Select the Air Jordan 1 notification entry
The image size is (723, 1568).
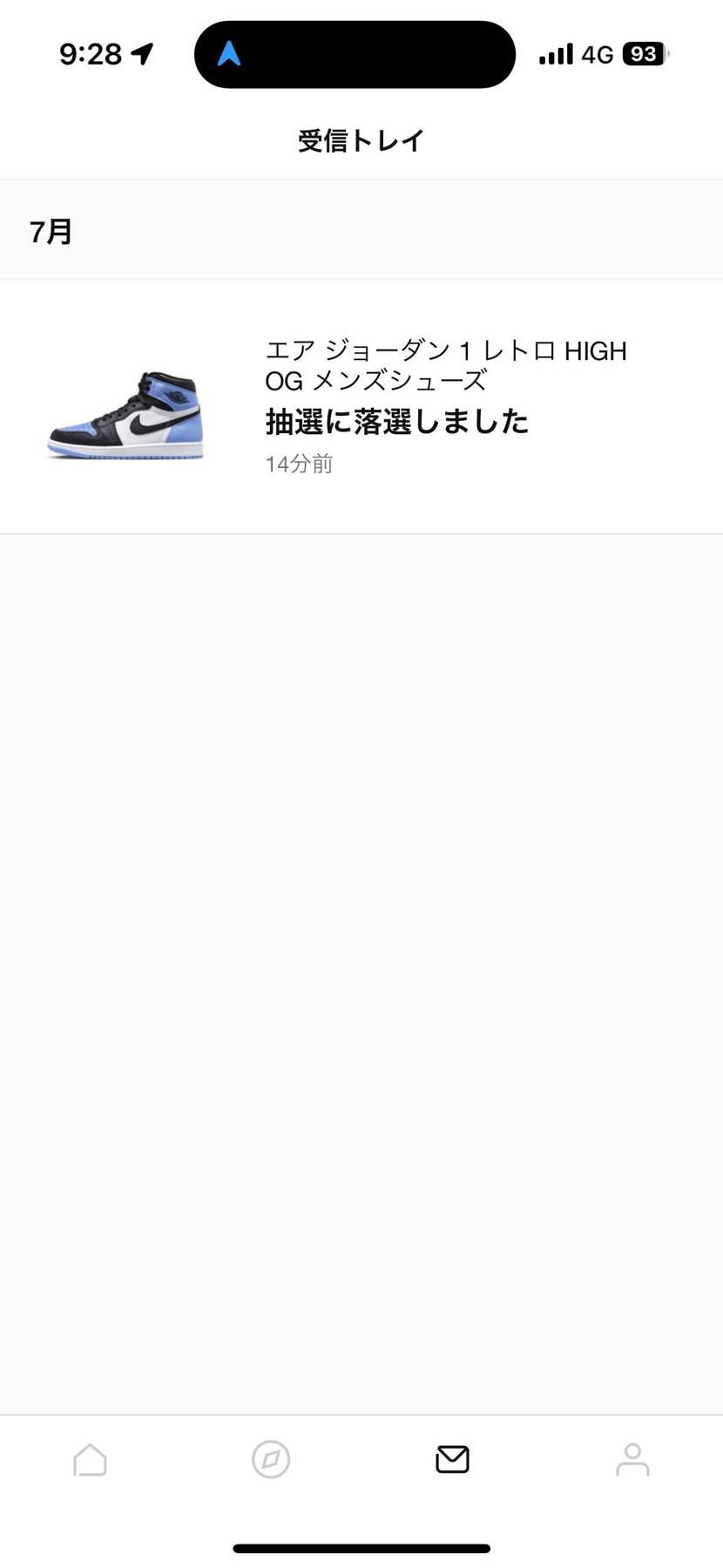tap(361, 405)
